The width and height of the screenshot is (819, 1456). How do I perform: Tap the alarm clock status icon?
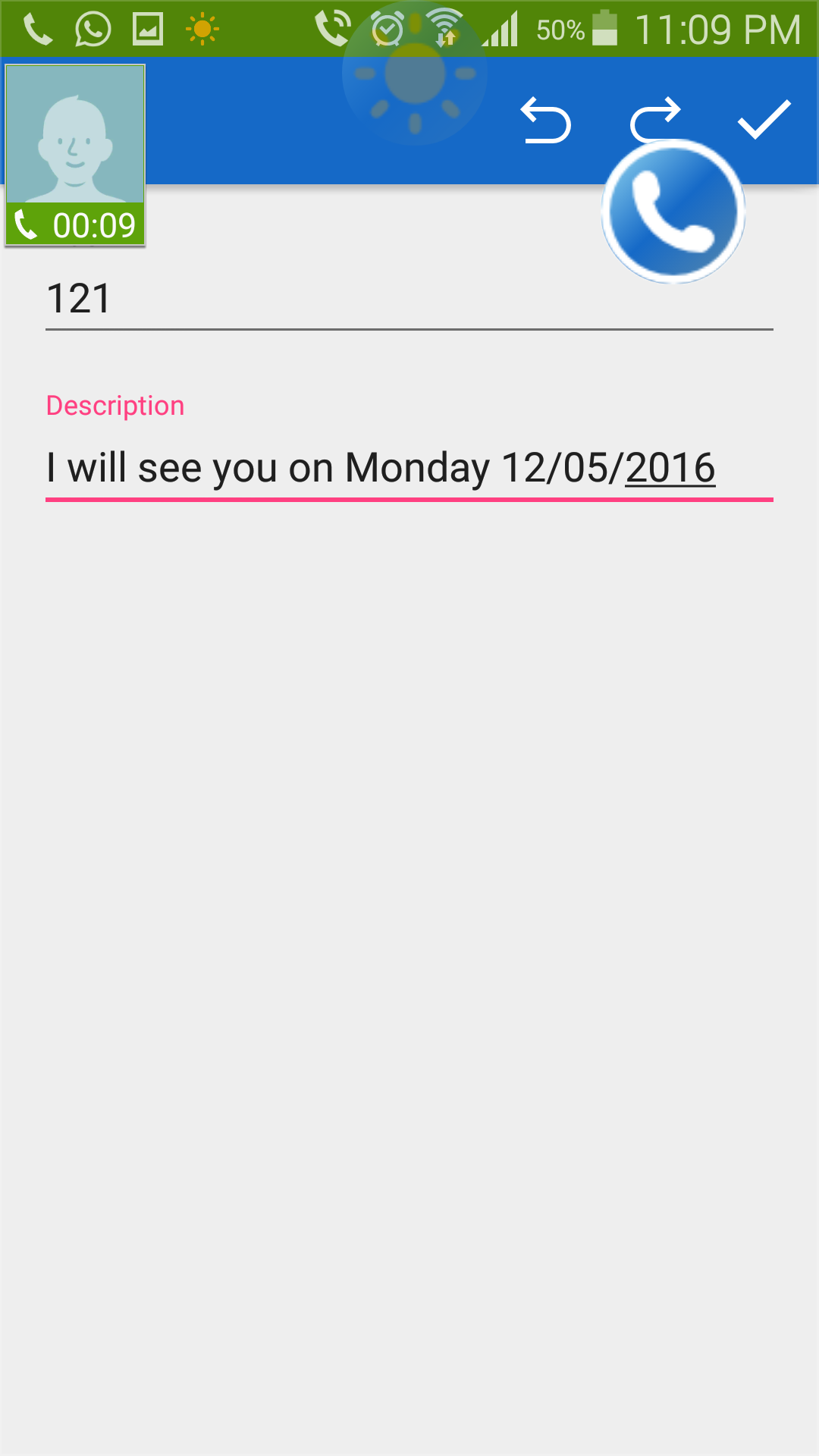pos(388,29)
